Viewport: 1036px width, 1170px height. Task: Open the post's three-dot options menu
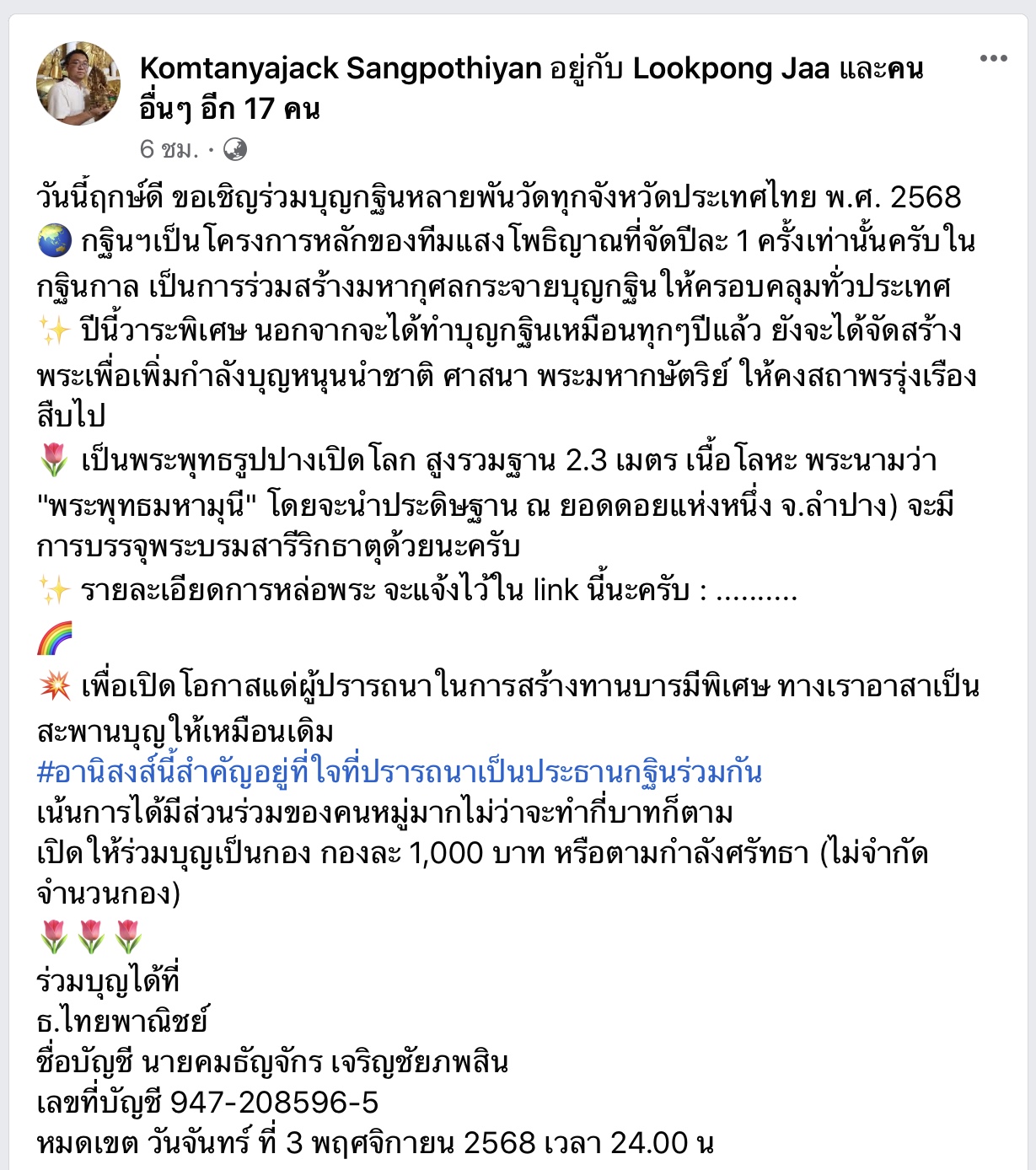pyautogui.click(x=993, y=59)
